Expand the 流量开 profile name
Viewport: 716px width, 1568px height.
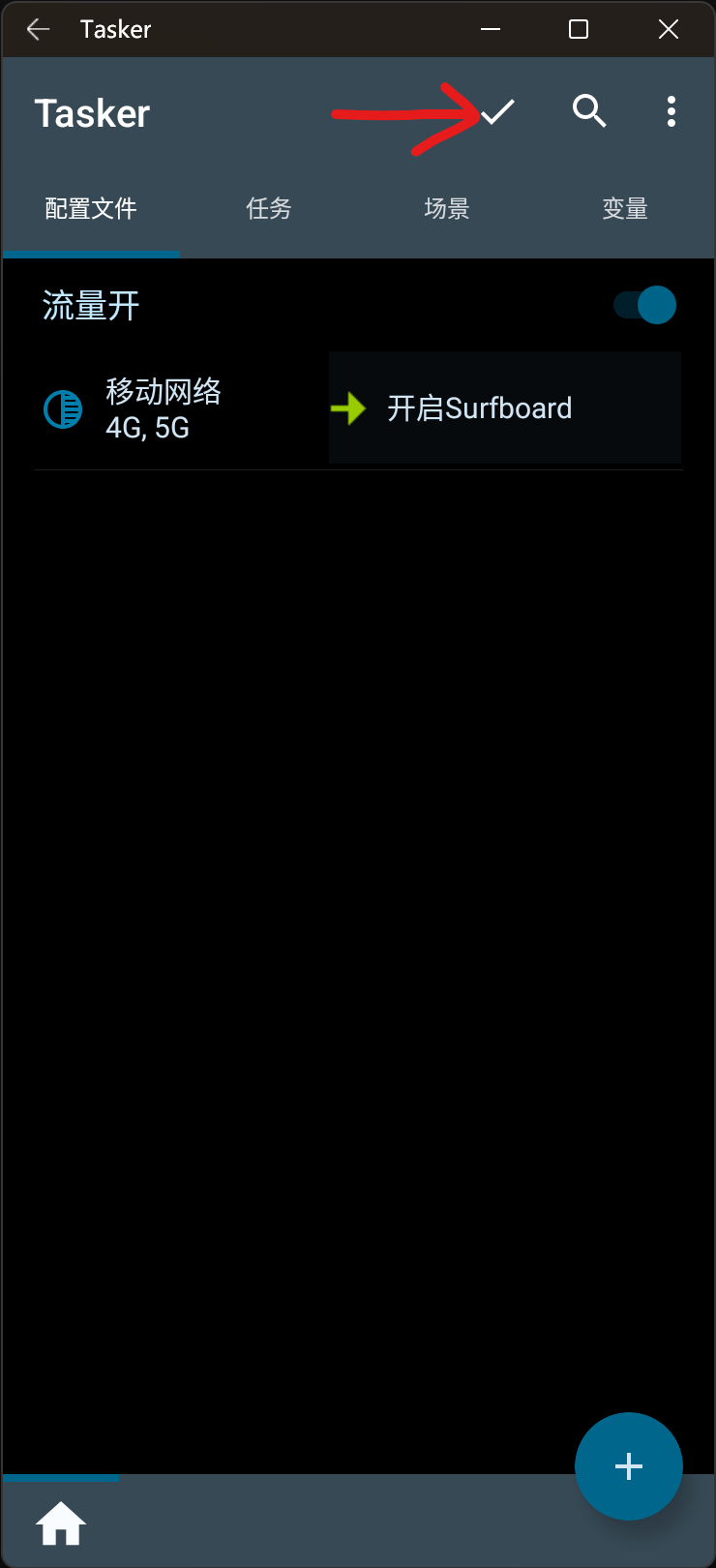(92, 306)
